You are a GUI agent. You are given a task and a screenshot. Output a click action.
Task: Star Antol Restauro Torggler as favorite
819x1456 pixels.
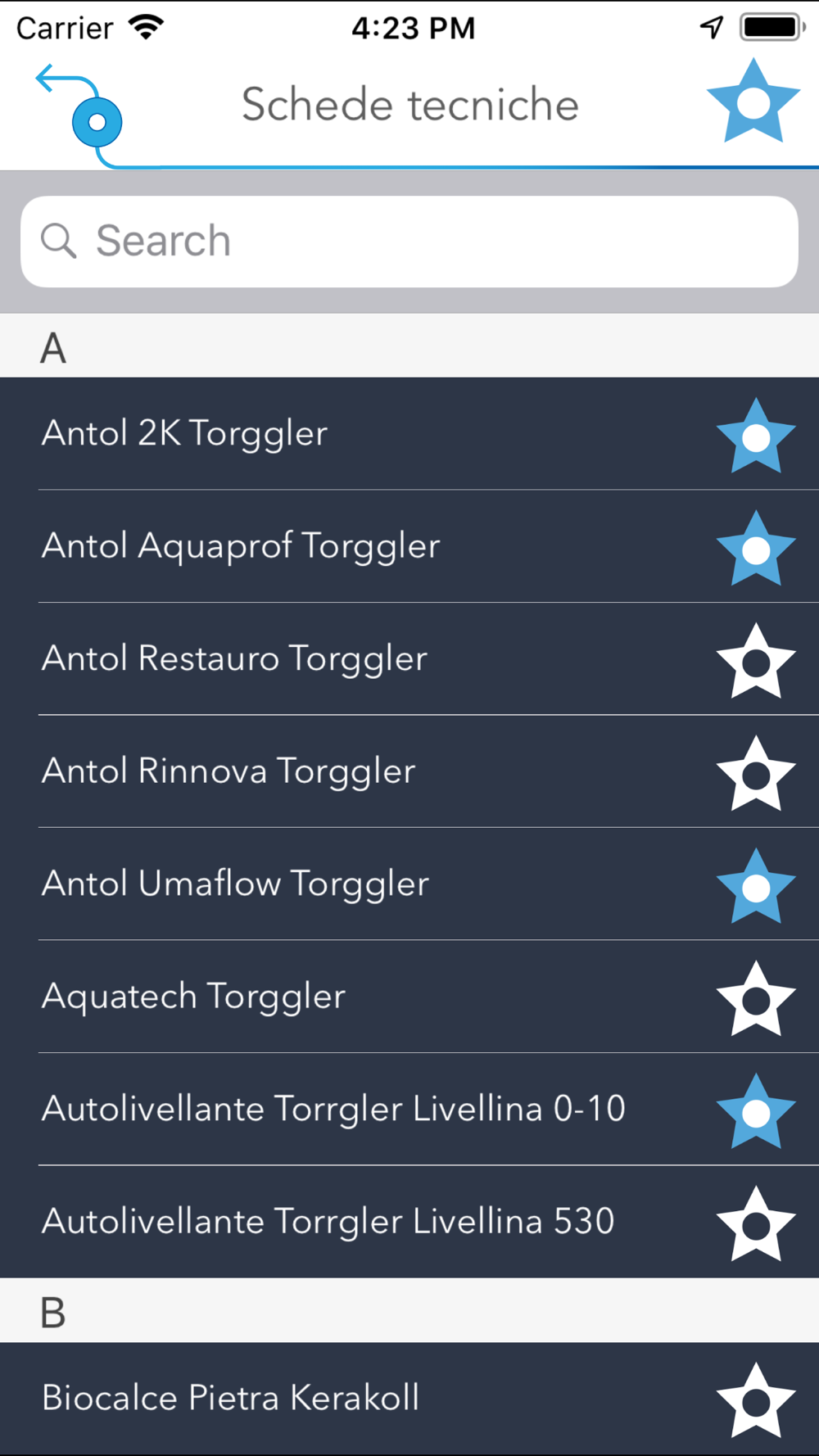pos(756,662)
